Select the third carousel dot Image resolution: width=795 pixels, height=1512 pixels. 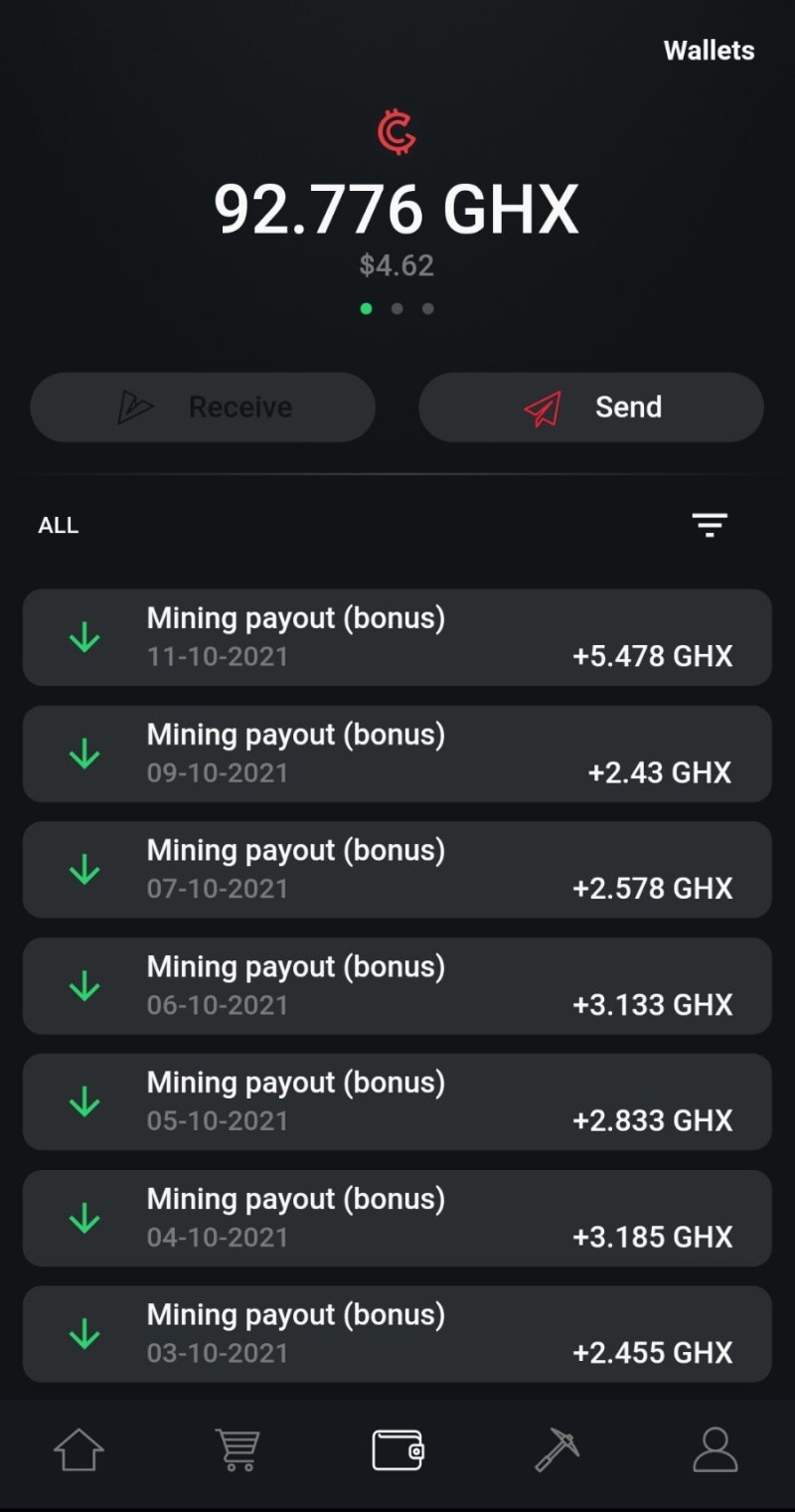[427, 309]
